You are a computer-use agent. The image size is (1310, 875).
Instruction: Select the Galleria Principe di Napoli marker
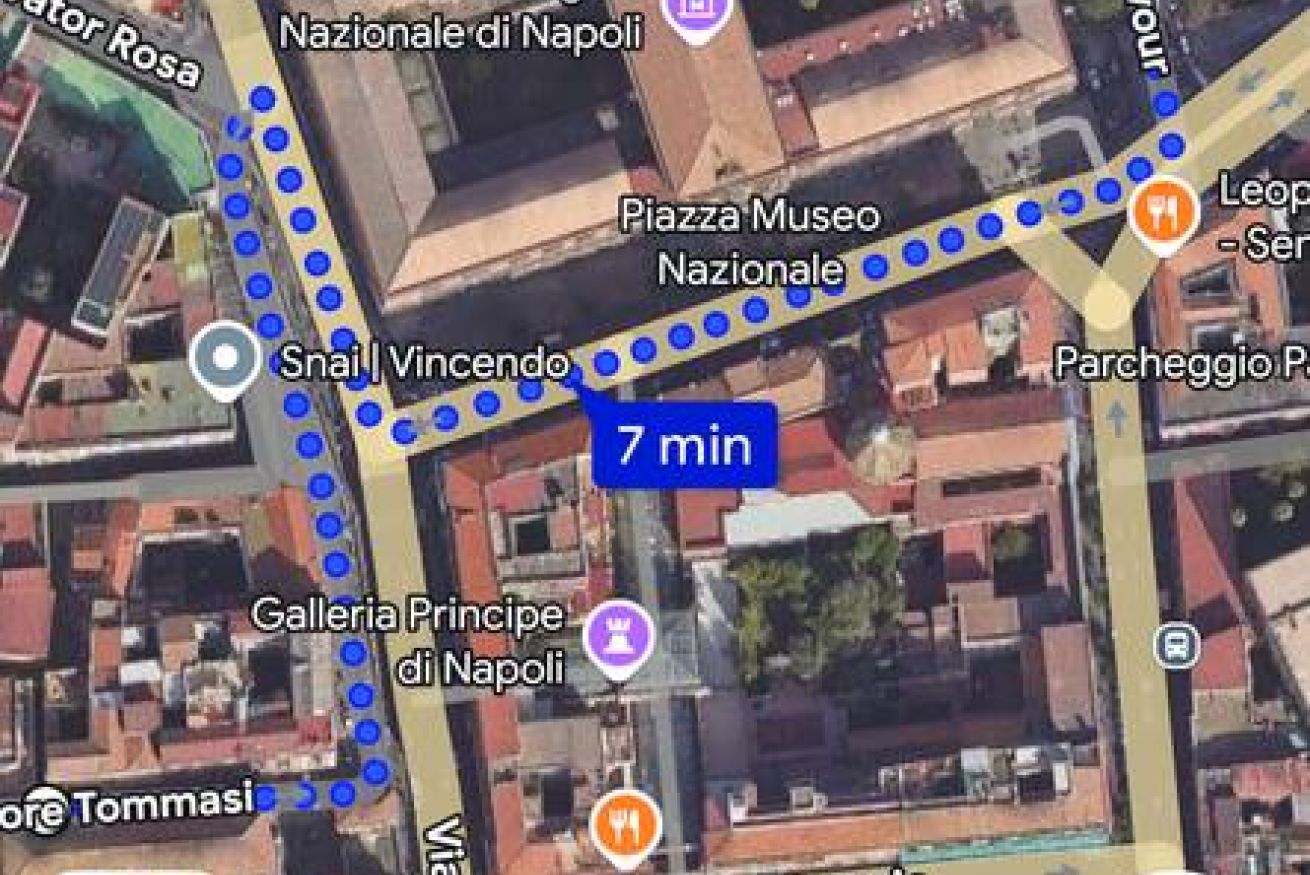[x=619, y=638]
